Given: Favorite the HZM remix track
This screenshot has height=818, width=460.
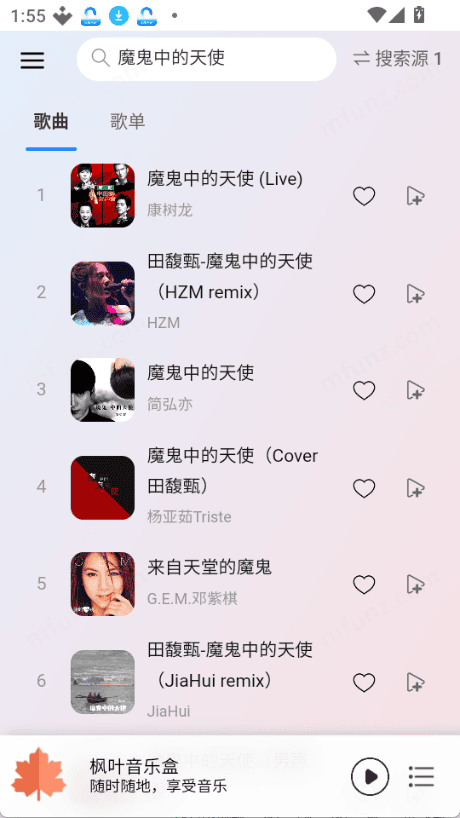Looking at the screenshot, I should click(364, 294).
